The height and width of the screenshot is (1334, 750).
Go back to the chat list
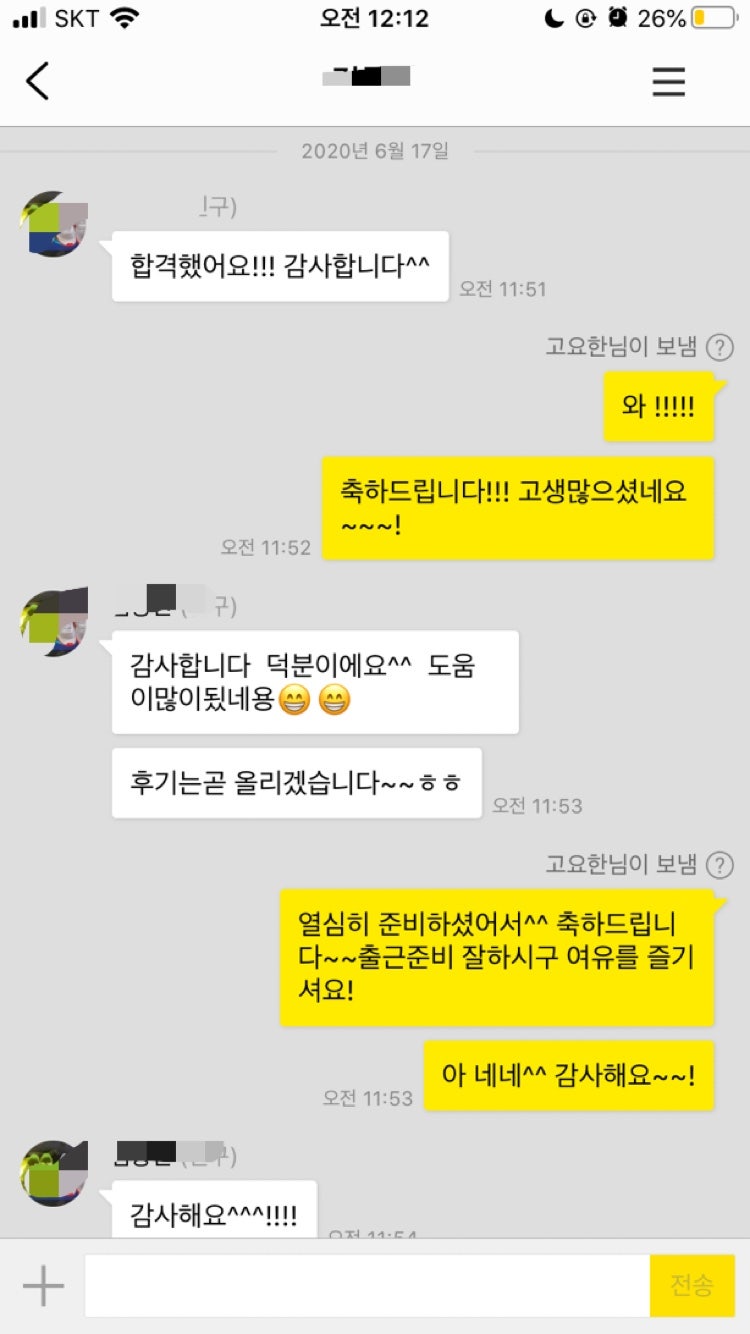(37, 81)
